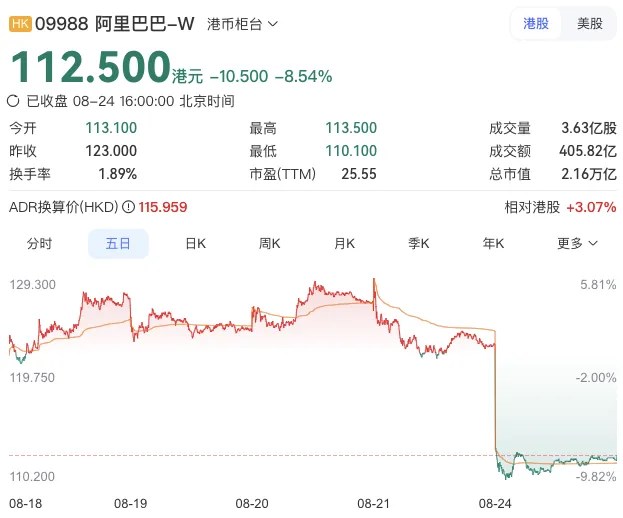Refresh the quote with the reload icon
The image size is (623, 518).
(13, 101)
